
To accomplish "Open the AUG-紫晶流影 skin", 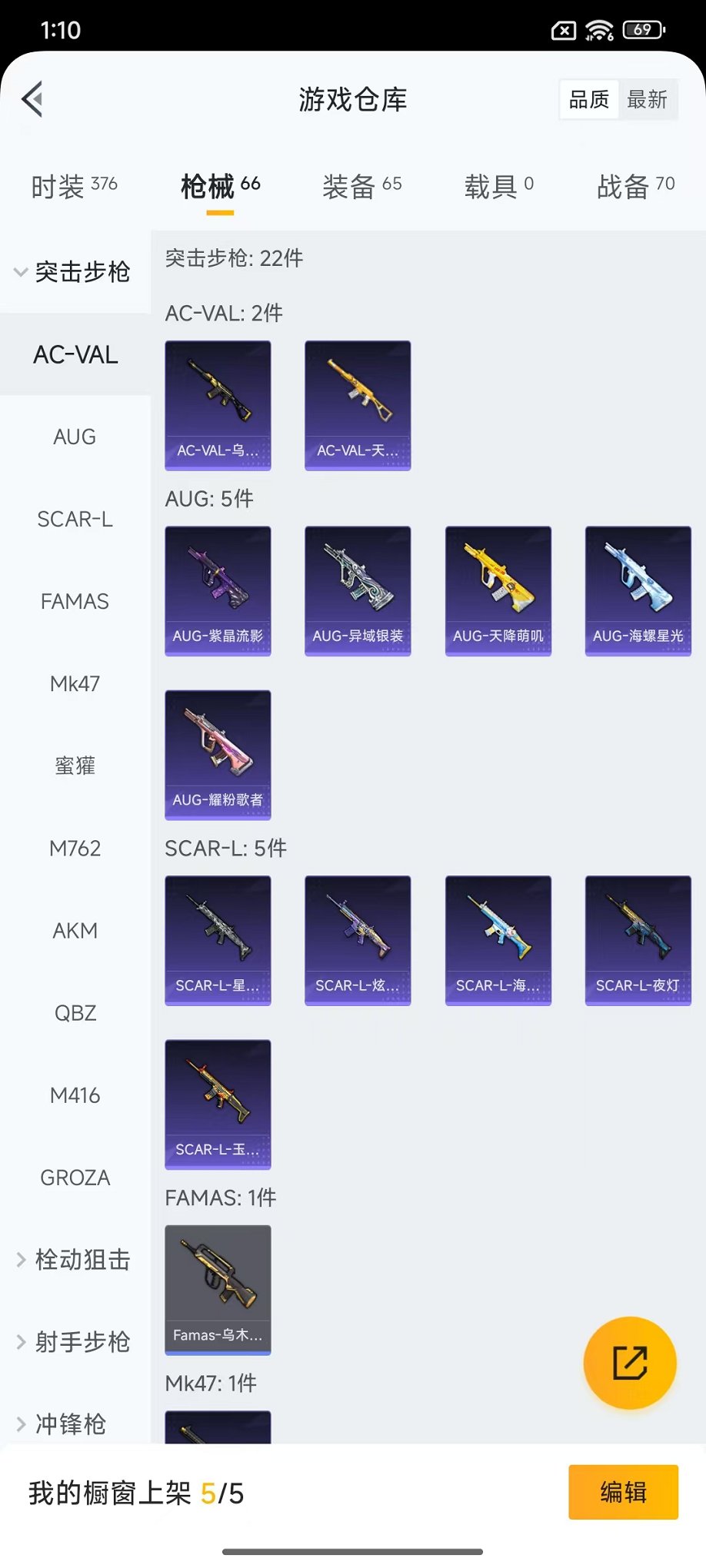I will pyautogui.click(x=218, y=590).
